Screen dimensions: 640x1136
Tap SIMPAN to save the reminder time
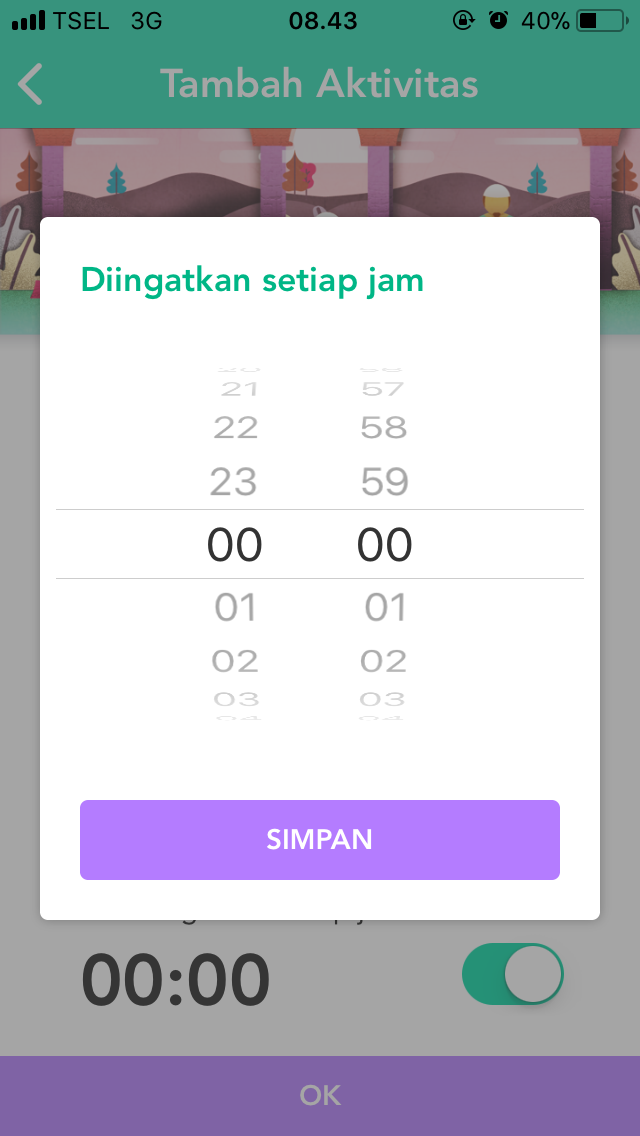pos(320,840)
